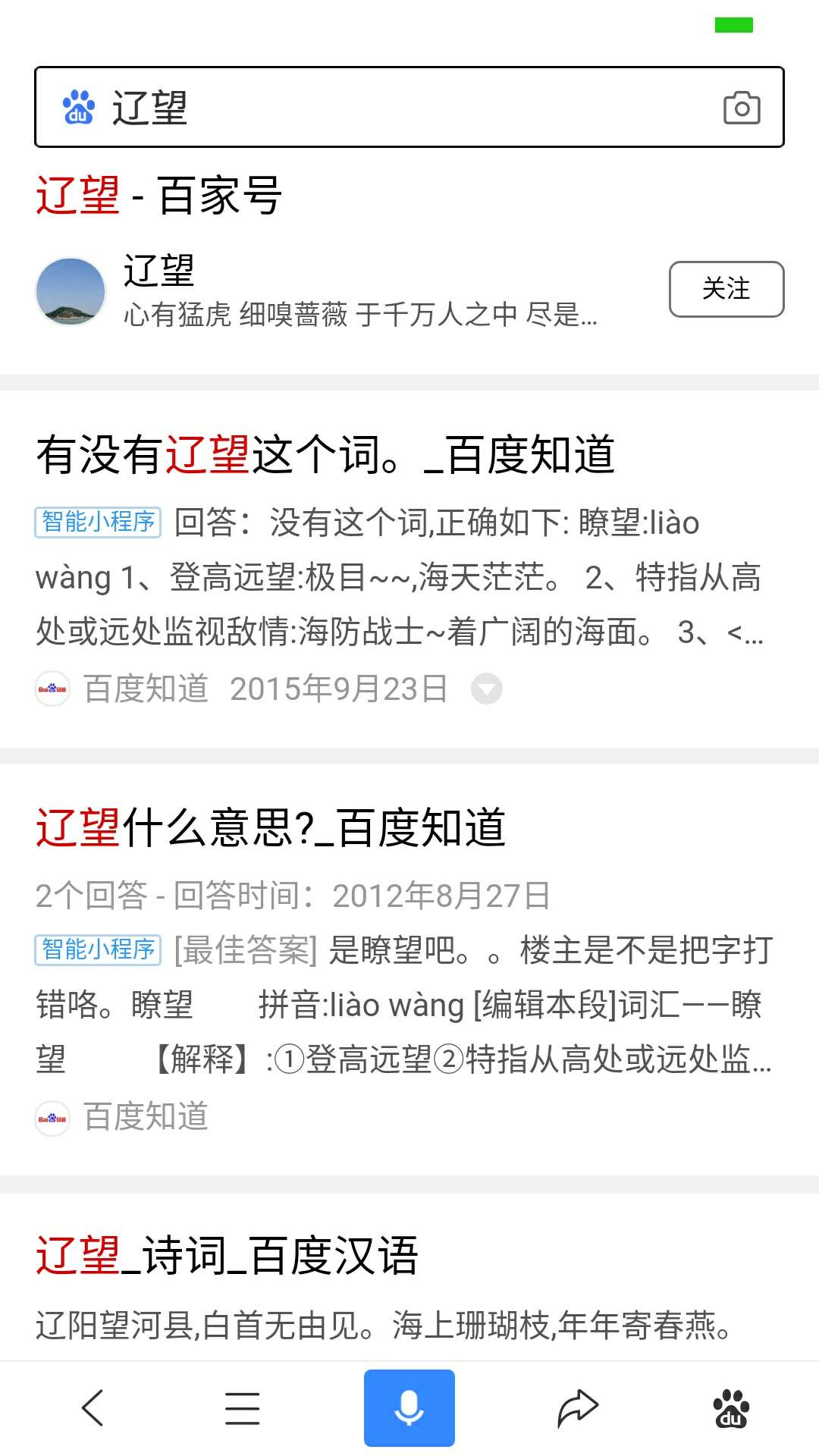
Task: Go to Baidu home via paw icon
Action: tap(730, 1408)
